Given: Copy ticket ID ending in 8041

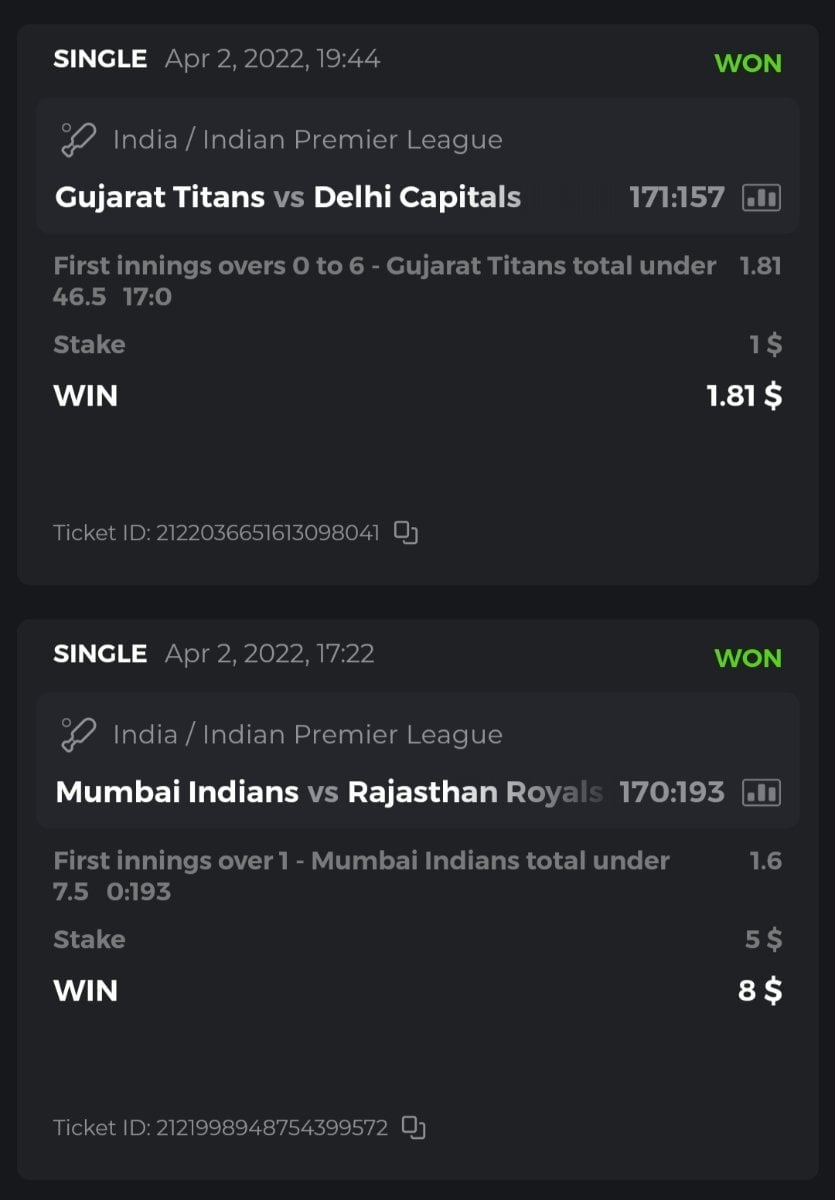Looking at the screenshot, I should click(405, 532).
